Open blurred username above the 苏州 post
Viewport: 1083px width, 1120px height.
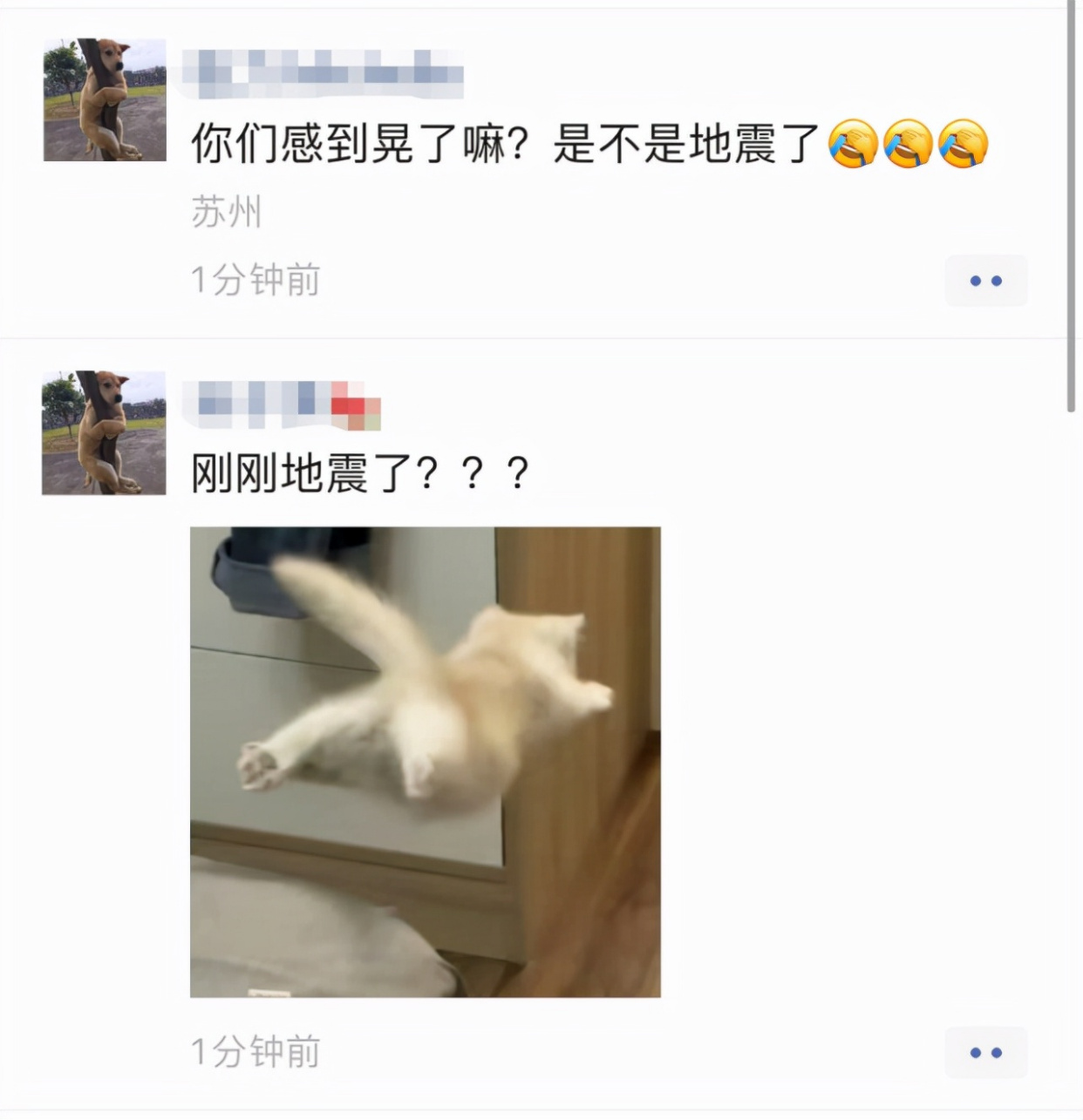(x=323, y=74)
